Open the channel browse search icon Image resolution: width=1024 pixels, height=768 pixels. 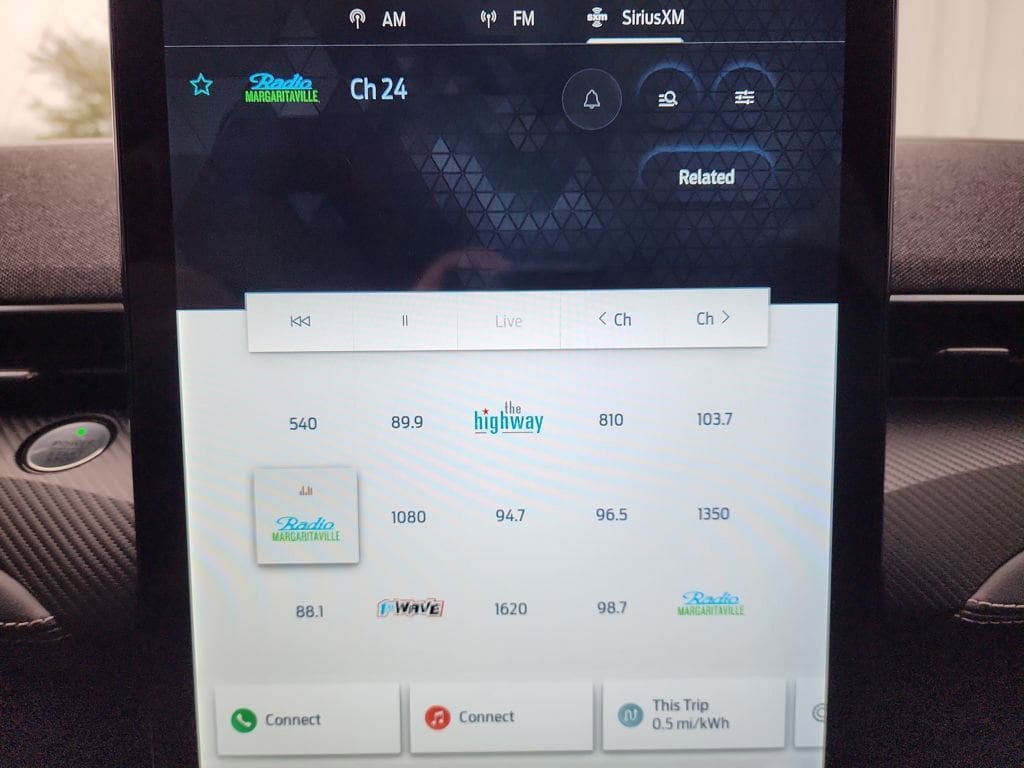[668, 98]
